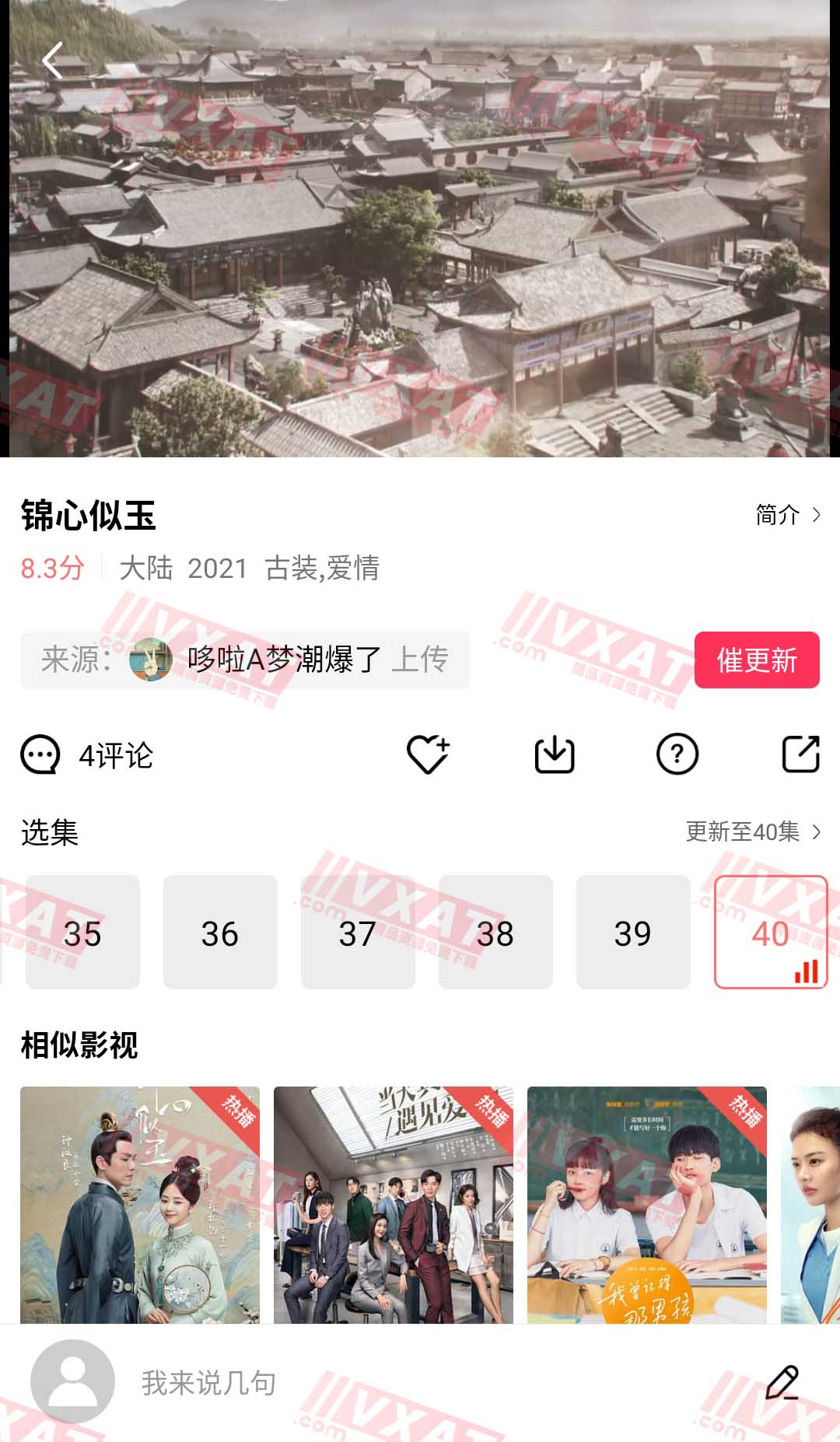The image size is (840, 1442).
Task: Open the similar show with the office group poster
Action: pyautogui.click(x=394, y=1205)
